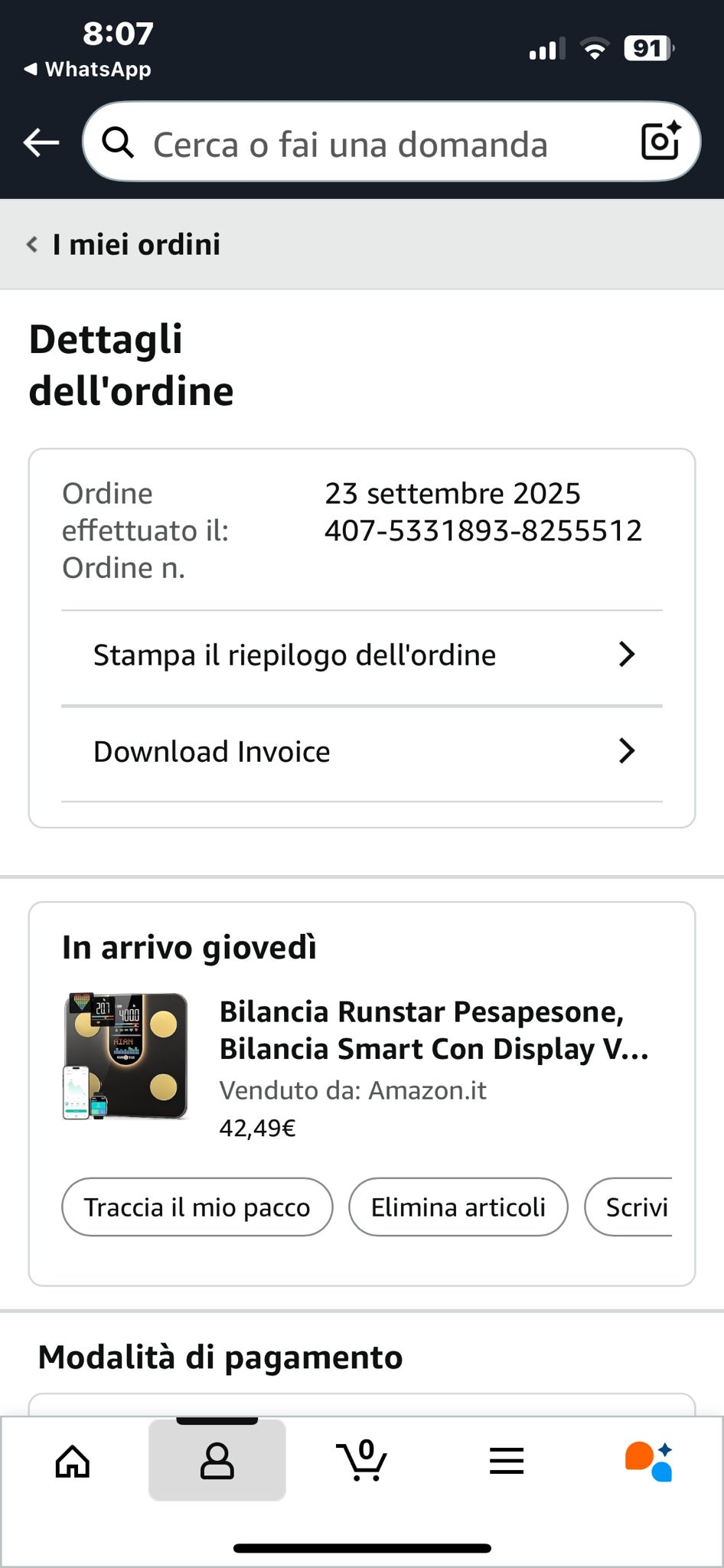Launch the AI assistant chat tab
The width and height of the screenshot is (724, 1568).
[649, 1461]
